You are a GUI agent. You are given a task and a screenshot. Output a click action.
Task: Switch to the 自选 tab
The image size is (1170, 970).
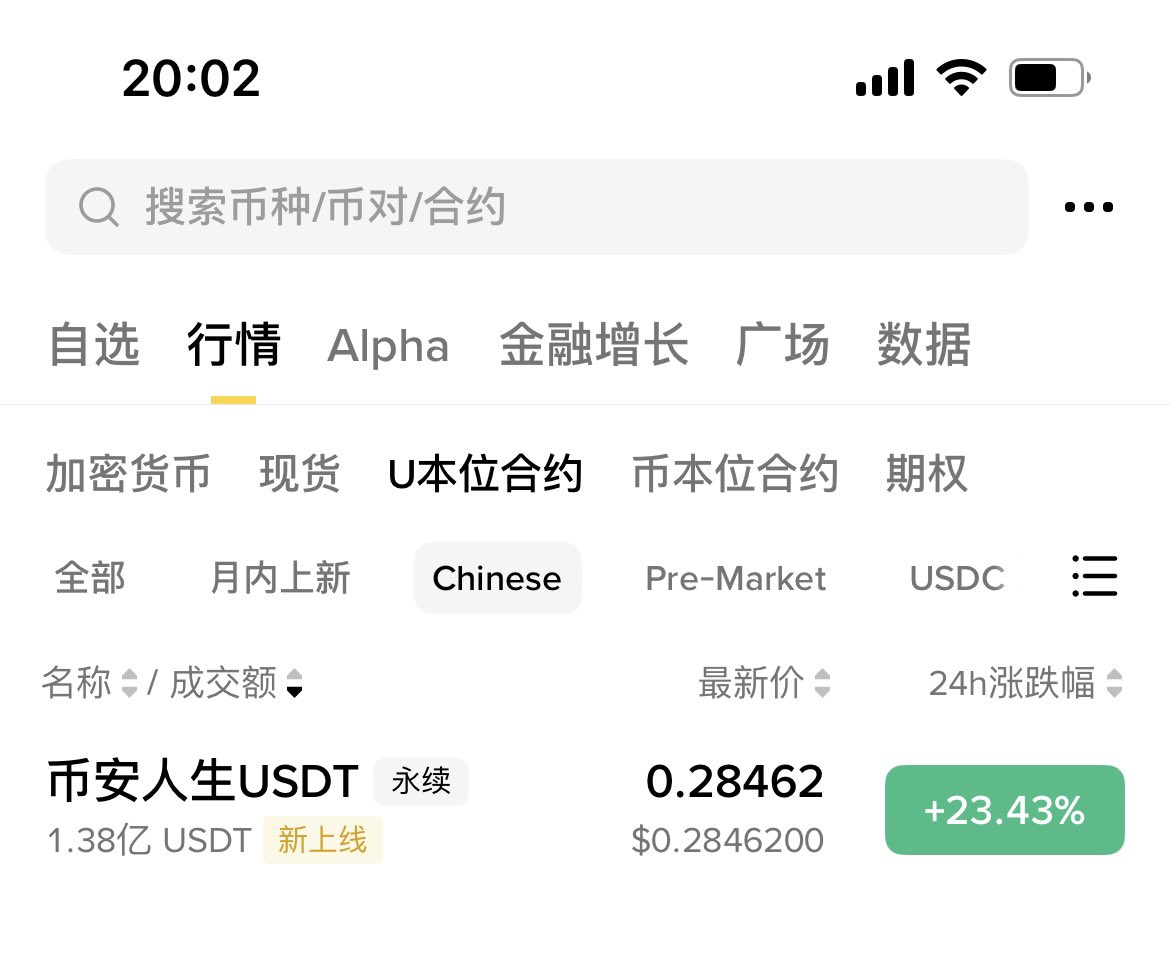pos(94,345)
